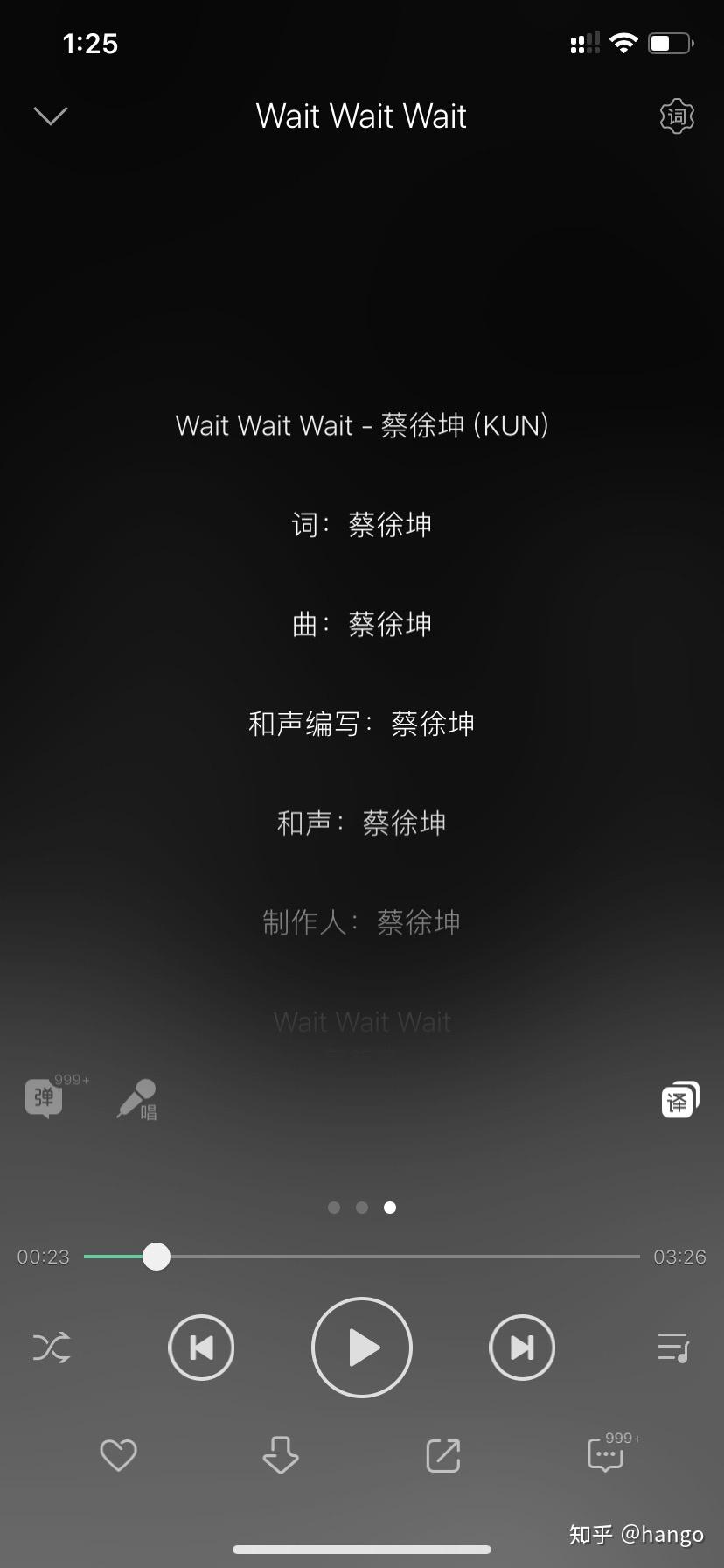Go back to the previous track
The height and width of the screenshot is (1568, 724).
point(201,1347)
